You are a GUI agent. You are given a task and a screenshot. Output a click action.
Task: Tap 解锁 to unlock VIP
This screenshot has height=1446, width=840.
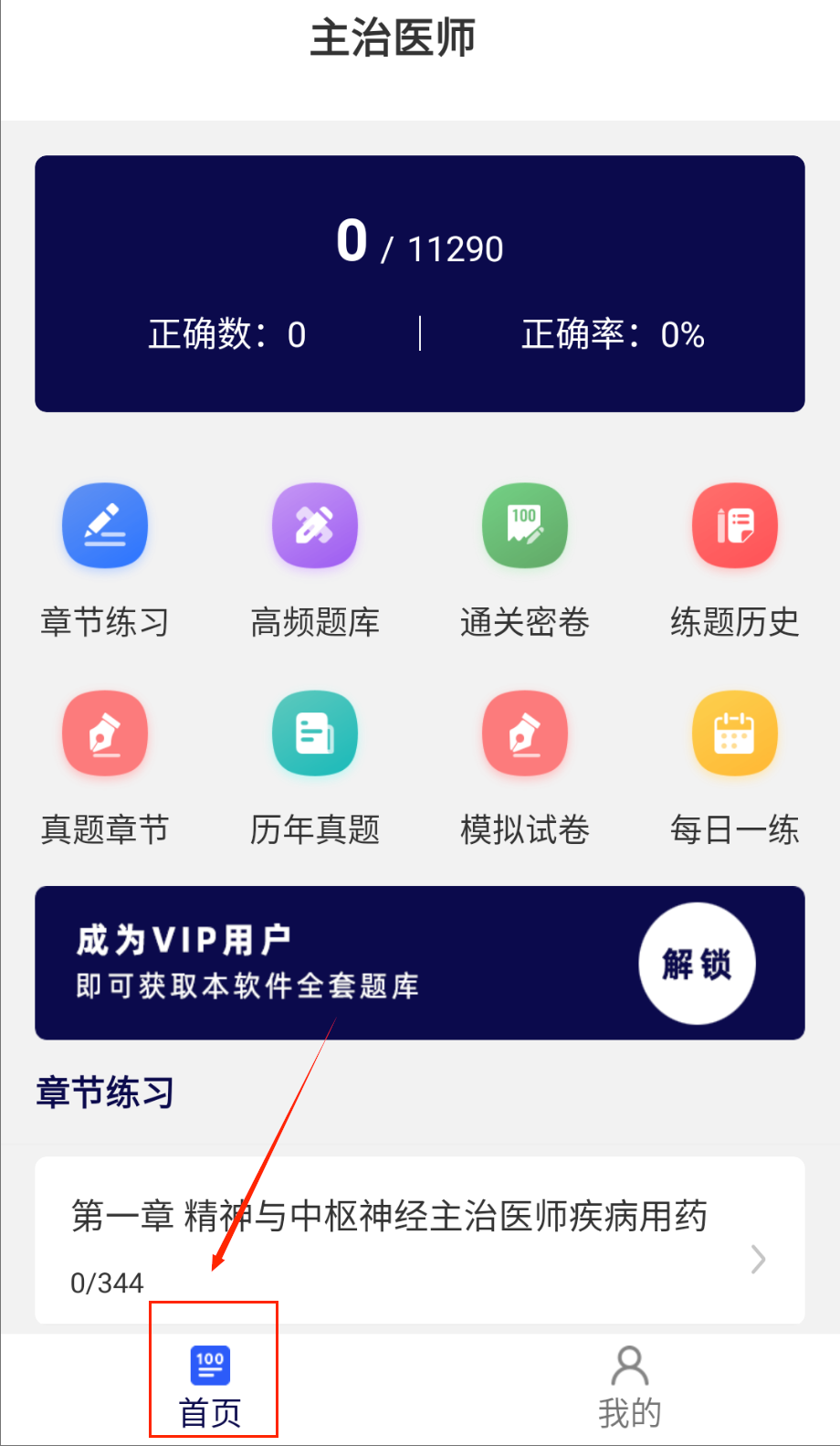coord(697,964)
